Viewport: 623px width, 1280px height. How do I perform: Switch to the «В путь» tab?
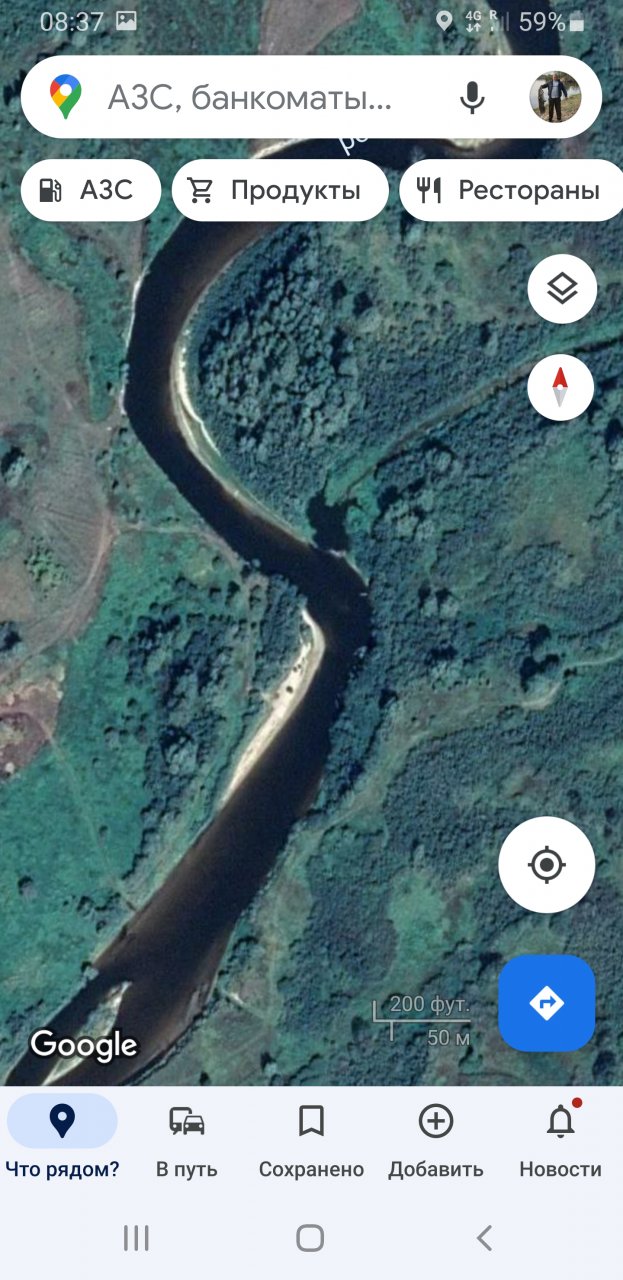click(x=187, y=1140)
